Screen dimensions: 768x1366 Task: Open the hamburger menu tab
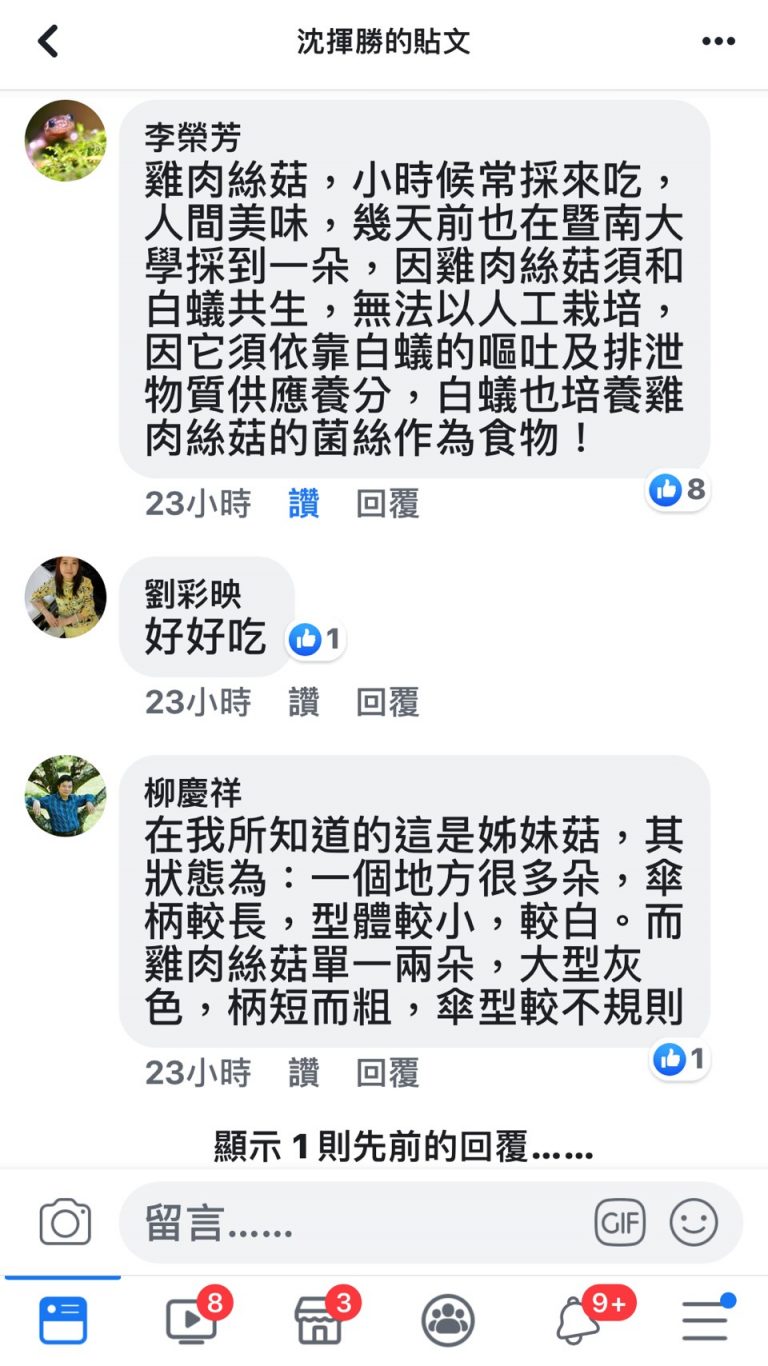(705, 1321)
